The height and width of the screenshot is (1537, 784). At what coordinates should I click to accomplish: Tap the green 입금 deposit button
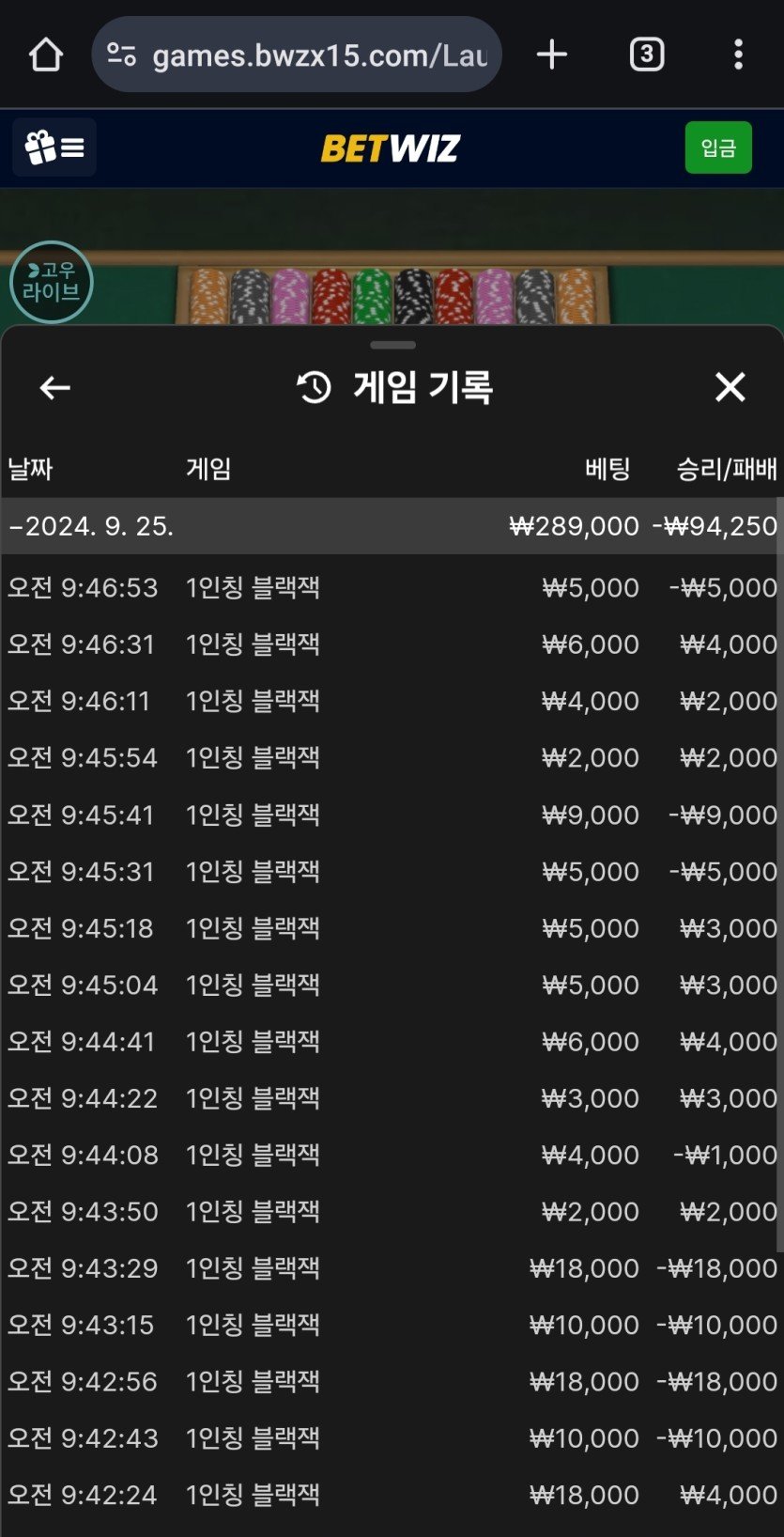(717, 147)
